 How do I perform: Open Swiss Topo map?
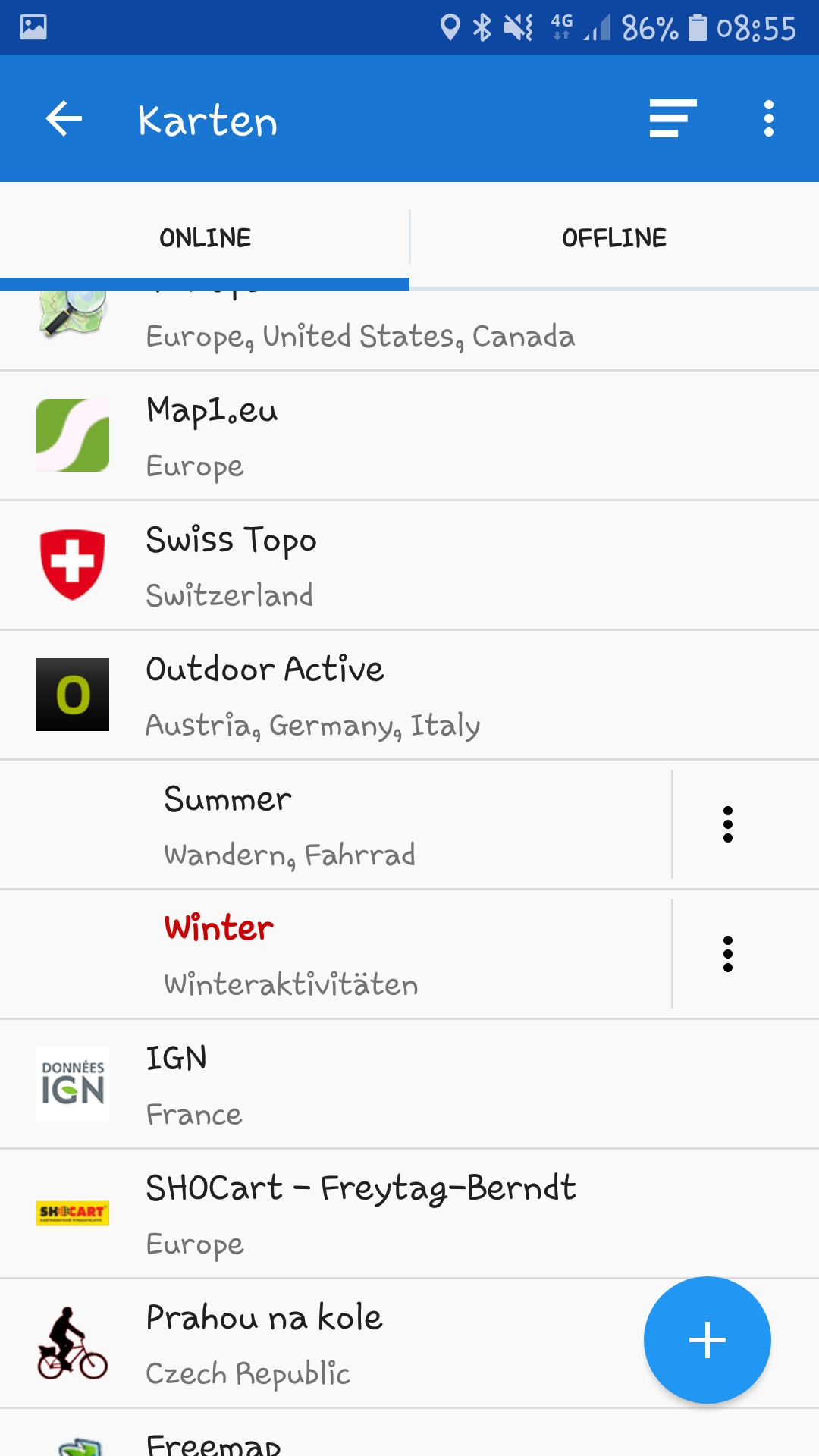[409, 566]
